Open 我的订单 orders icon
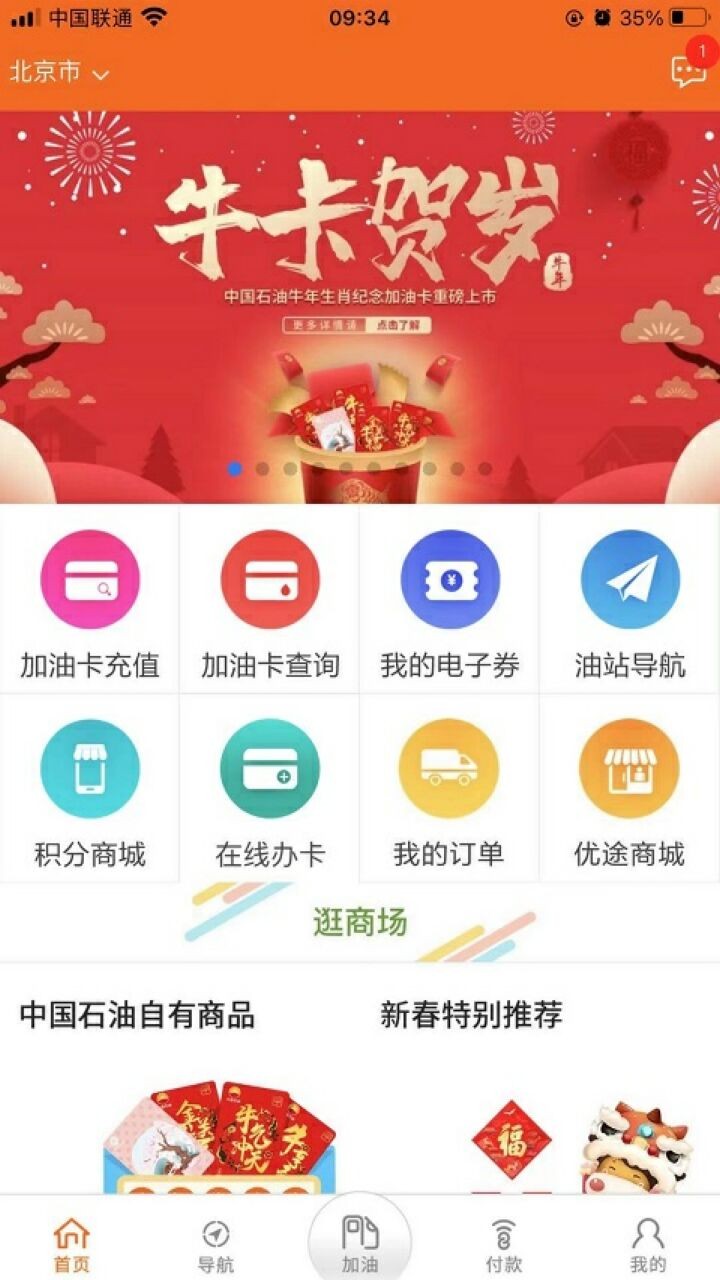 [449, 770]
